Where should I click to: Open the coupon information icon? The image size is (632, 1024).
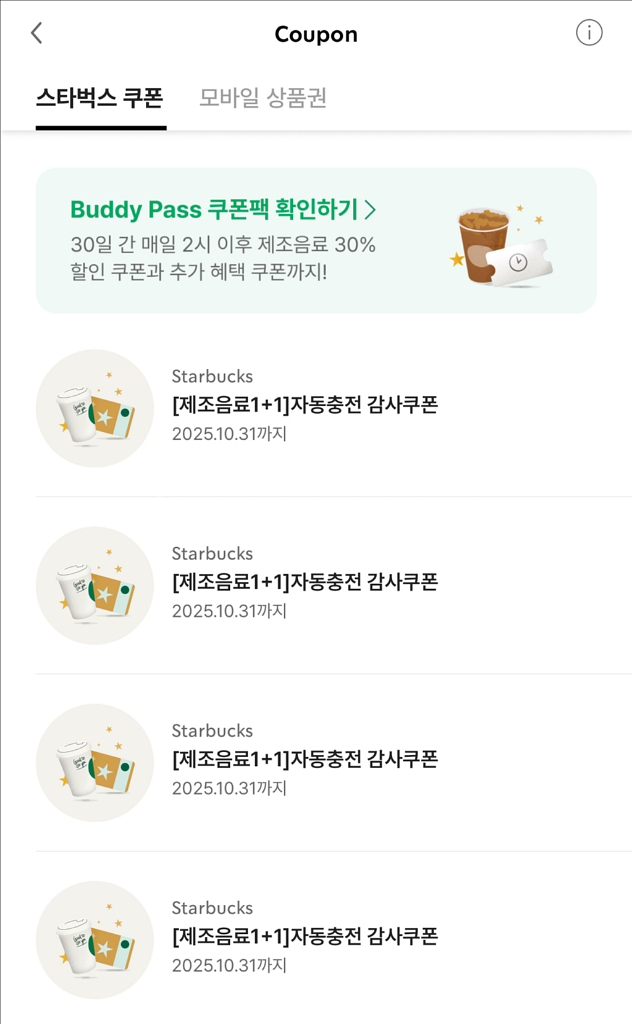pos(589,33)
